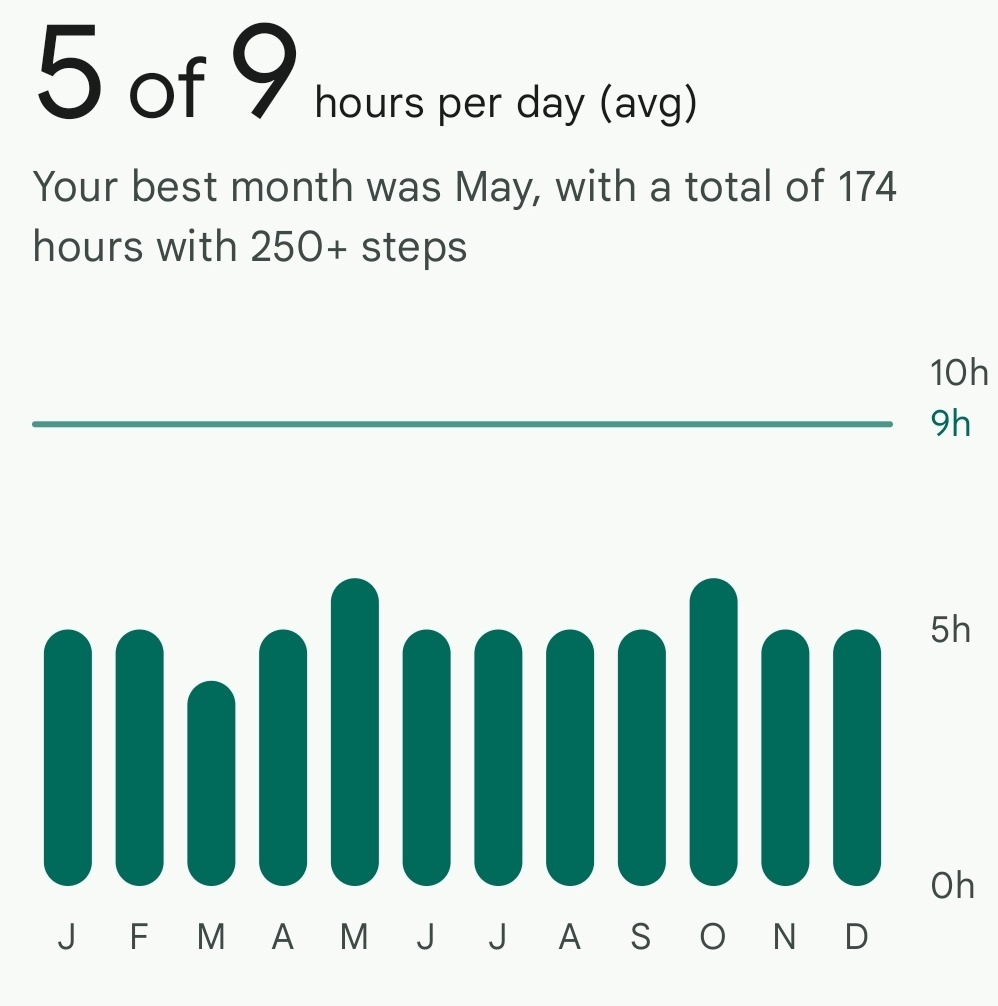
Task: Select the November bar in the chart
Action: (785, 758)
